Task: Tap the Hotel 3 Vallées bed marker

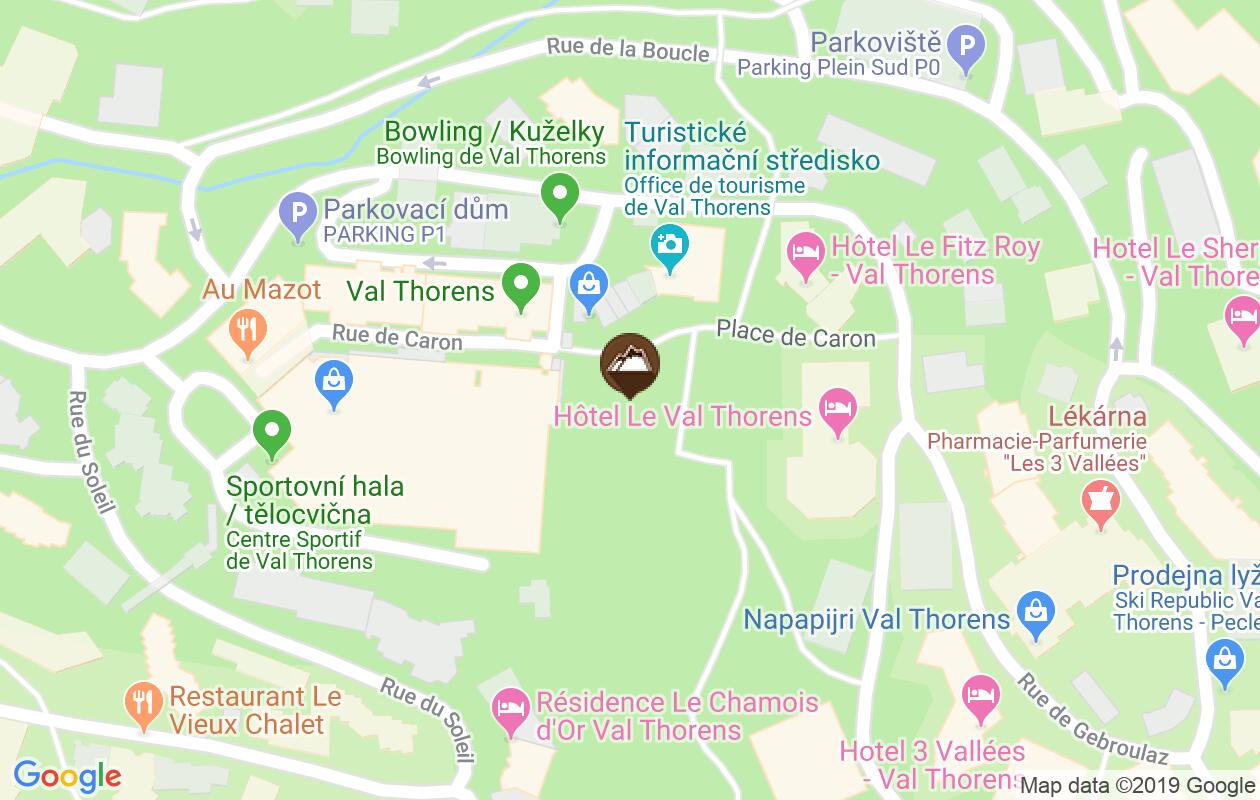Action: [980, 695]
